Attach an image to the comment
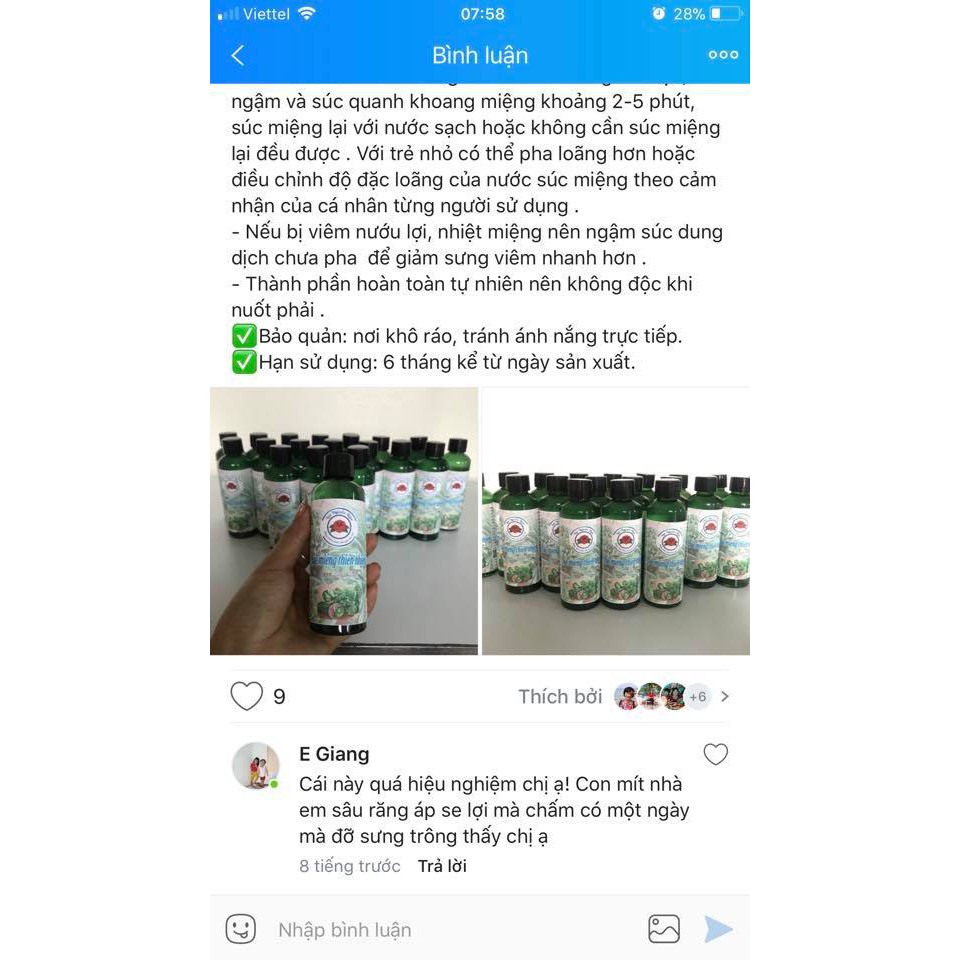Screen dimensions: 960x960 click(x=664, y=929)
